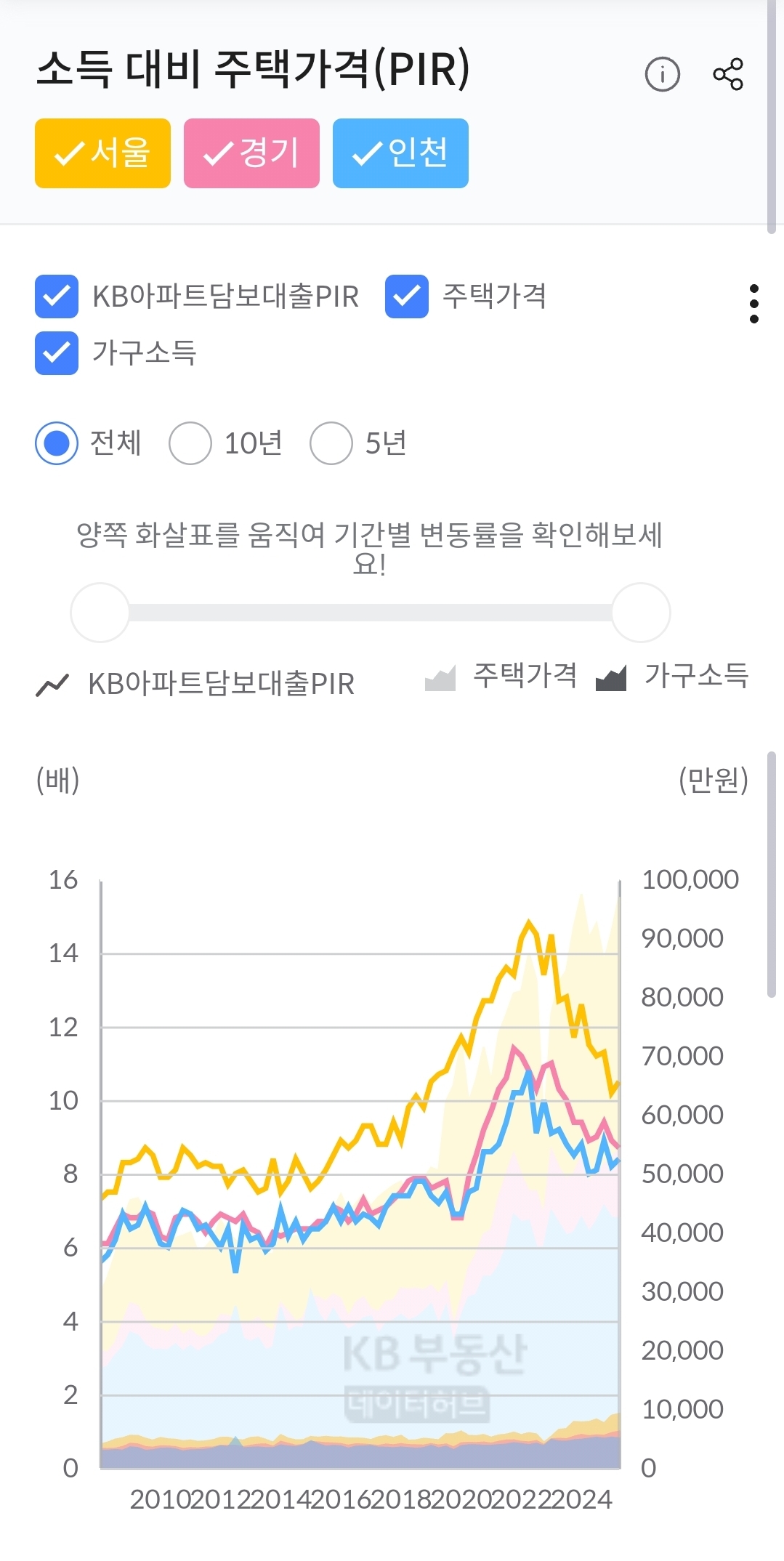Open the PIR info tooltip icon

tap(663, 73)
